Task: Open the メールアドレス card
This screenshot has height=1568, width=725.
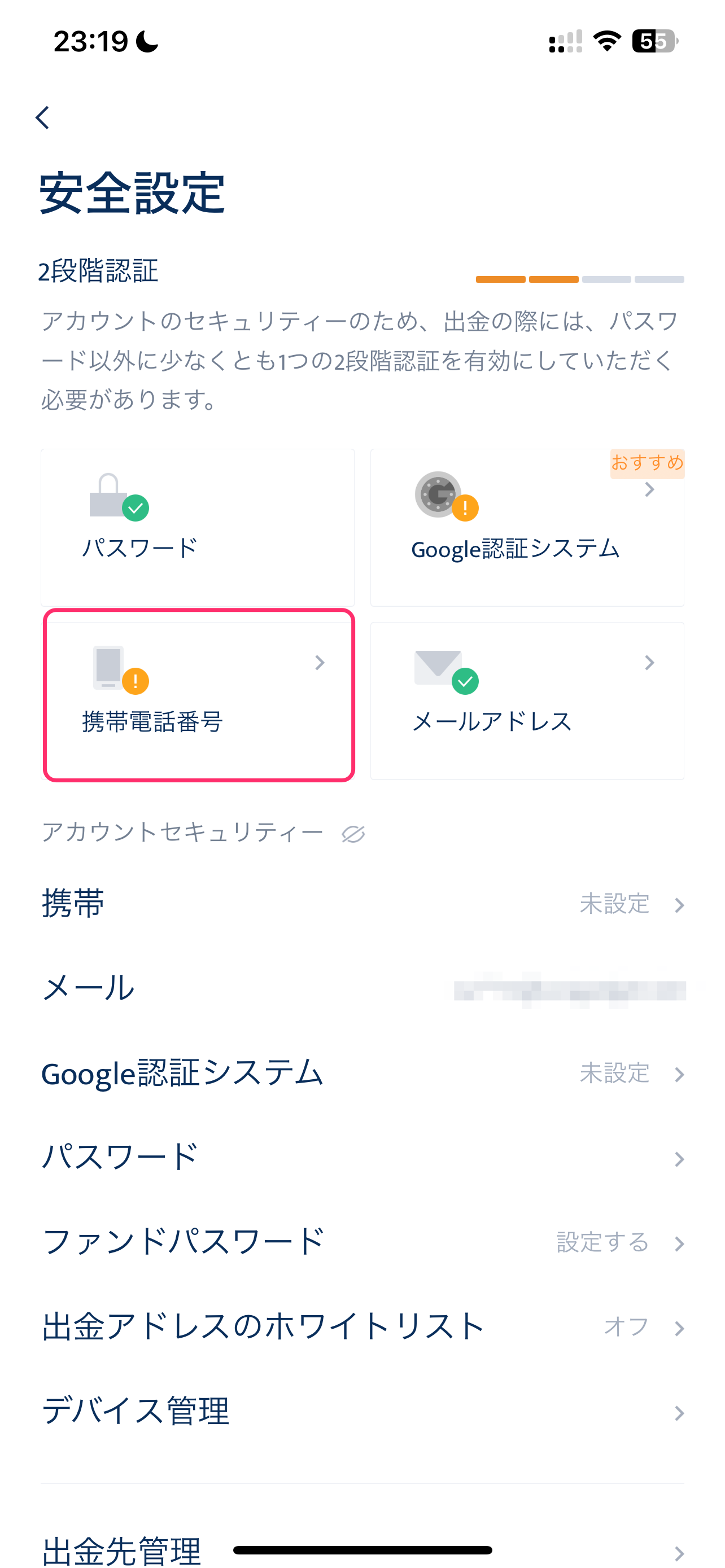Action: [x=527, y=700]
